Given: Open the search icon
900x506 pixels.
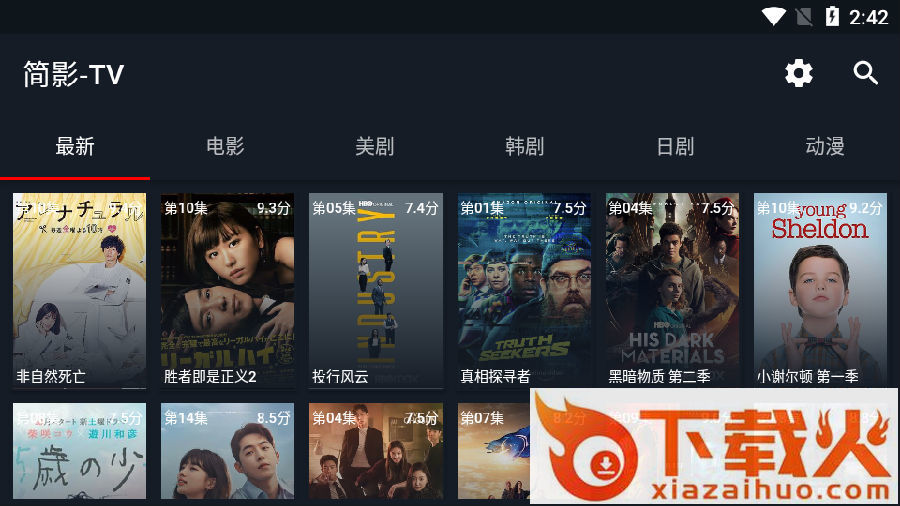Looking at the screenshot, I should tap(865, 73).
